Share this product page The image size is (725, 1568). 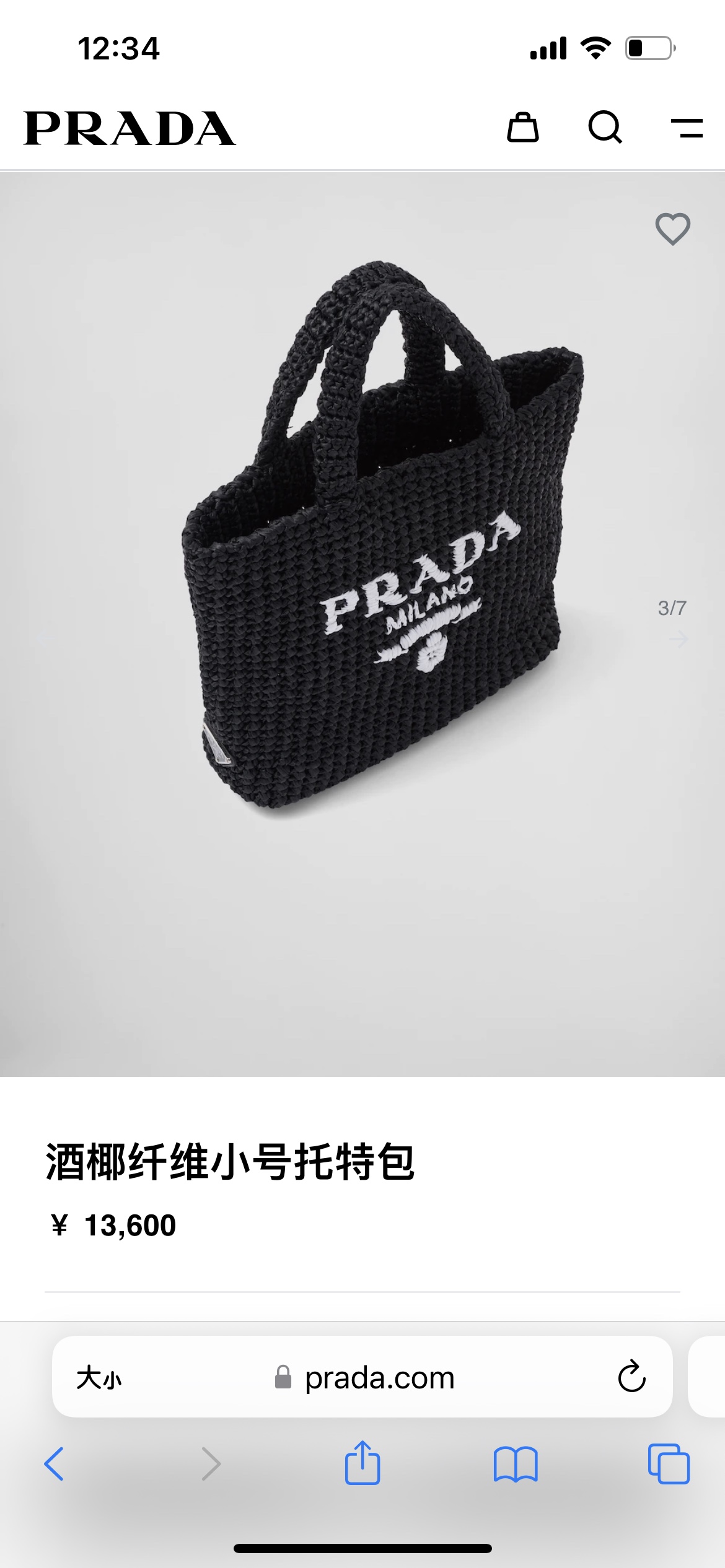point(362,1463)
